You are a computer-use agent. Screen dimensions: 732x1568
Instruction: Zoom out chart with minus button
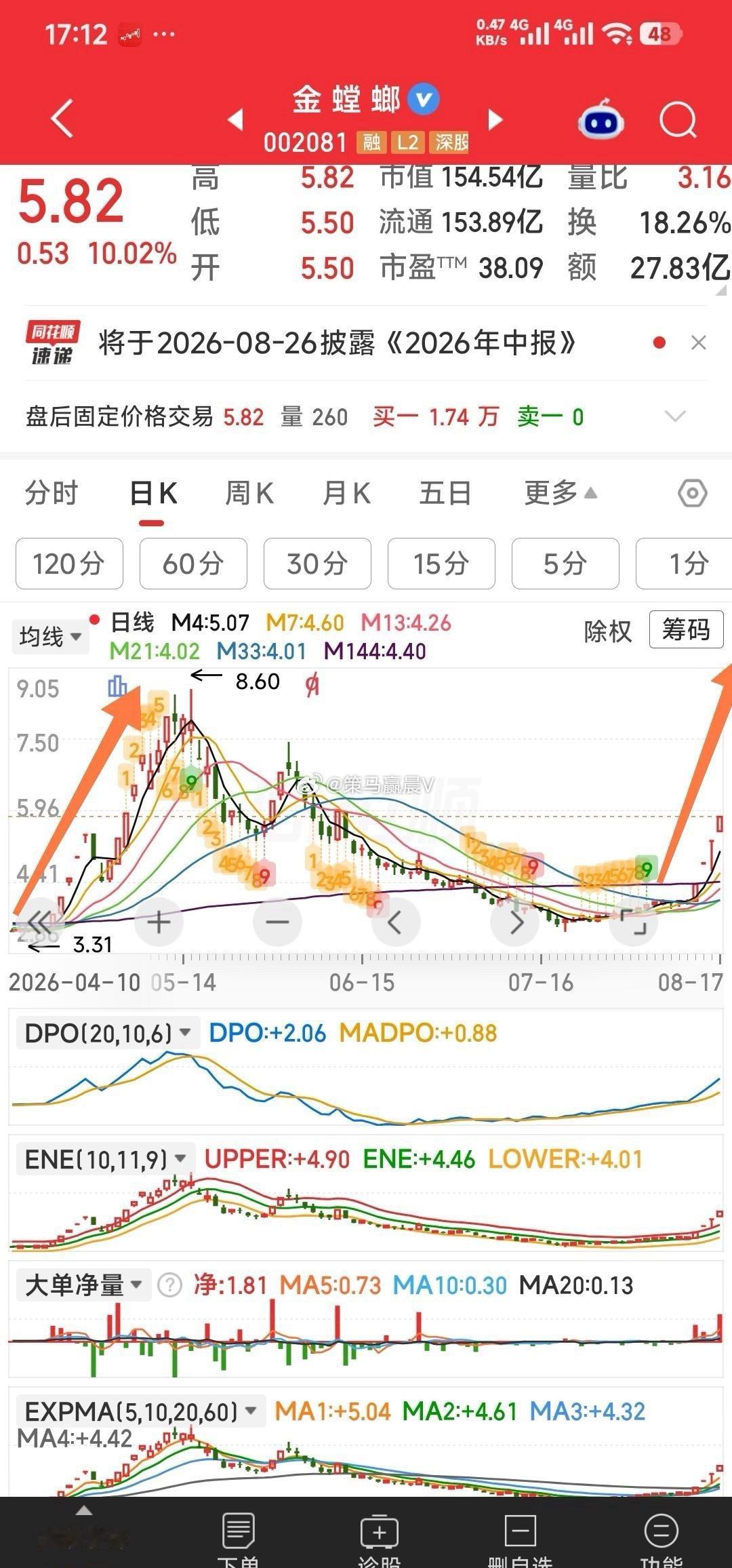click(x=277, y=922)
